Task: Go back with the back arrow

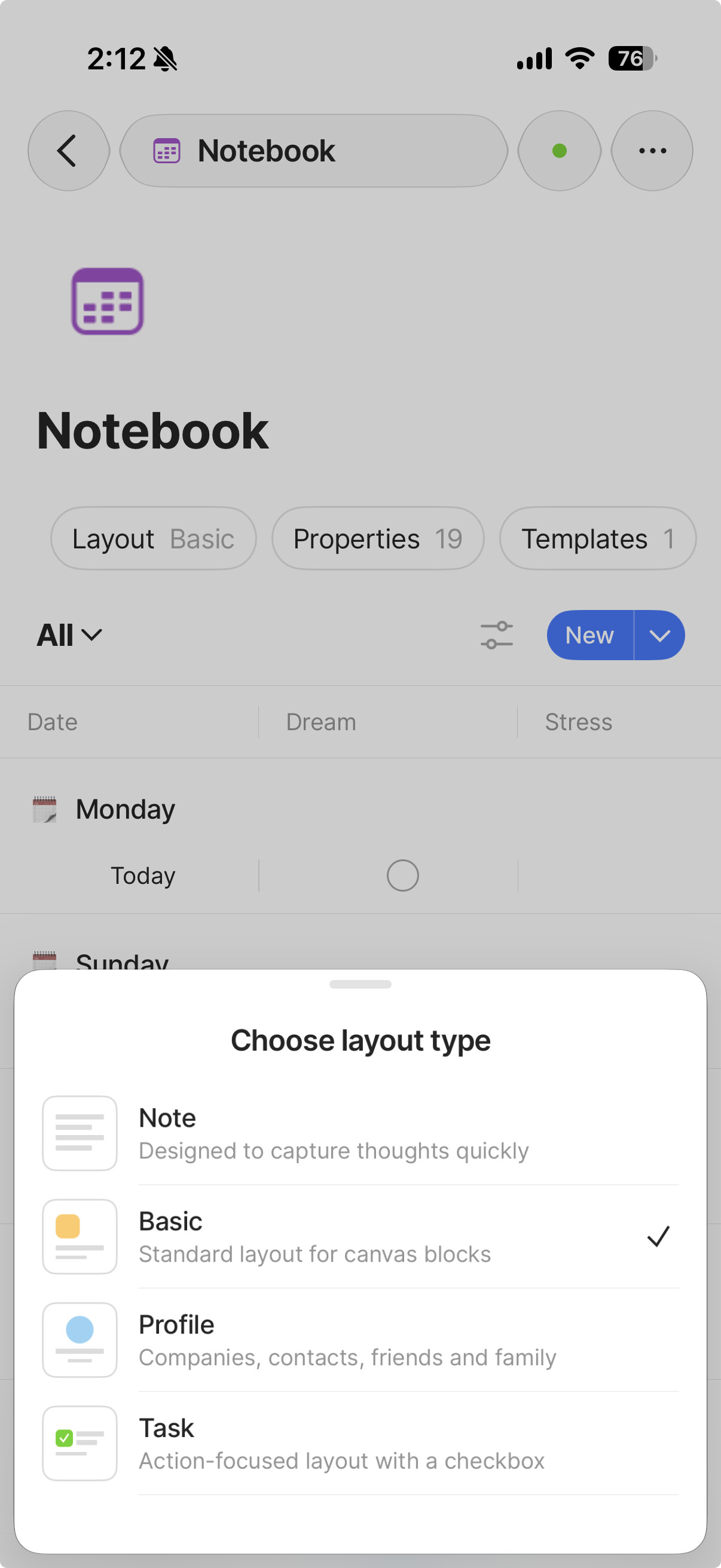Action: [x=69, y=150]
